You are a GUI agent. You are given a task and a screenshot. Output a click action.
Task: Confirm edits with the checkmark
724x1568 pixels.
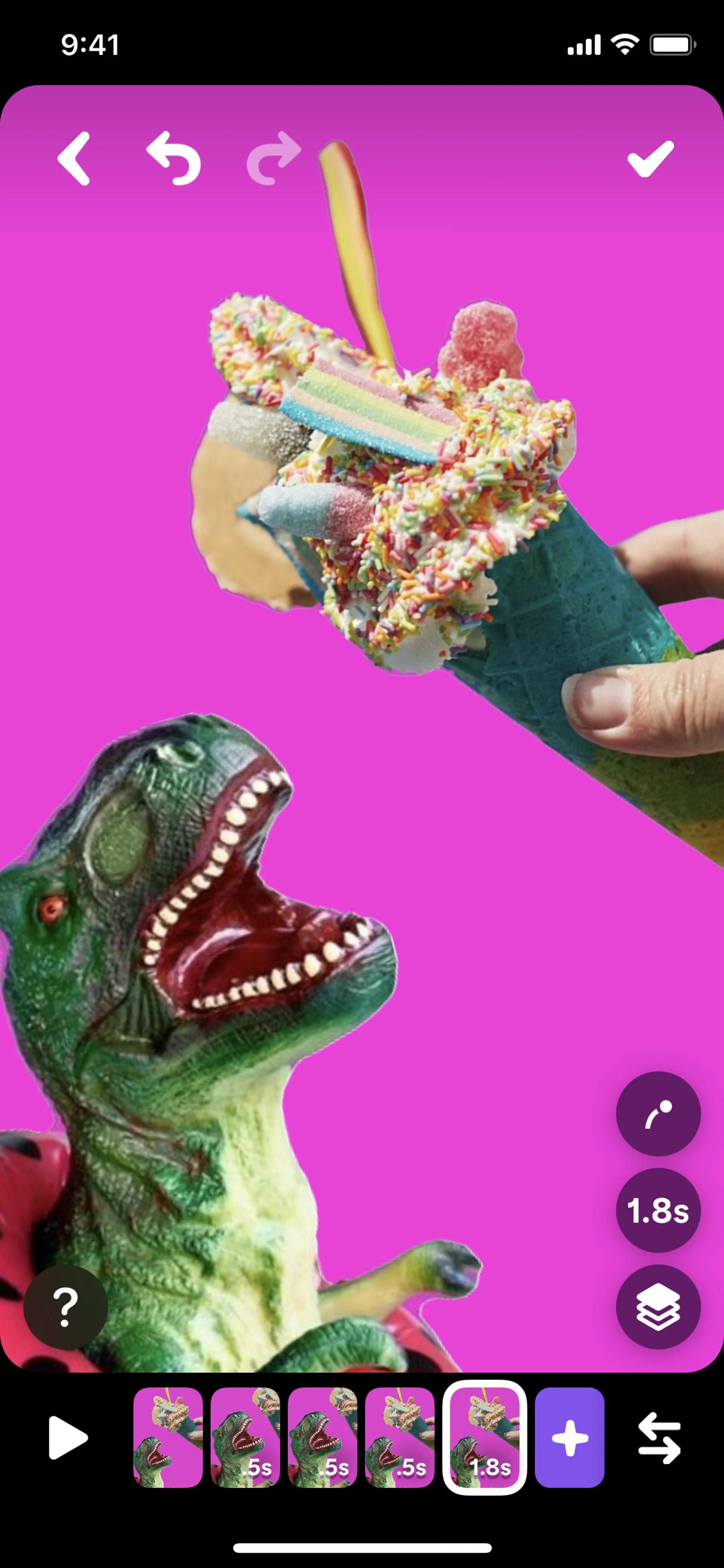(650, 158)
